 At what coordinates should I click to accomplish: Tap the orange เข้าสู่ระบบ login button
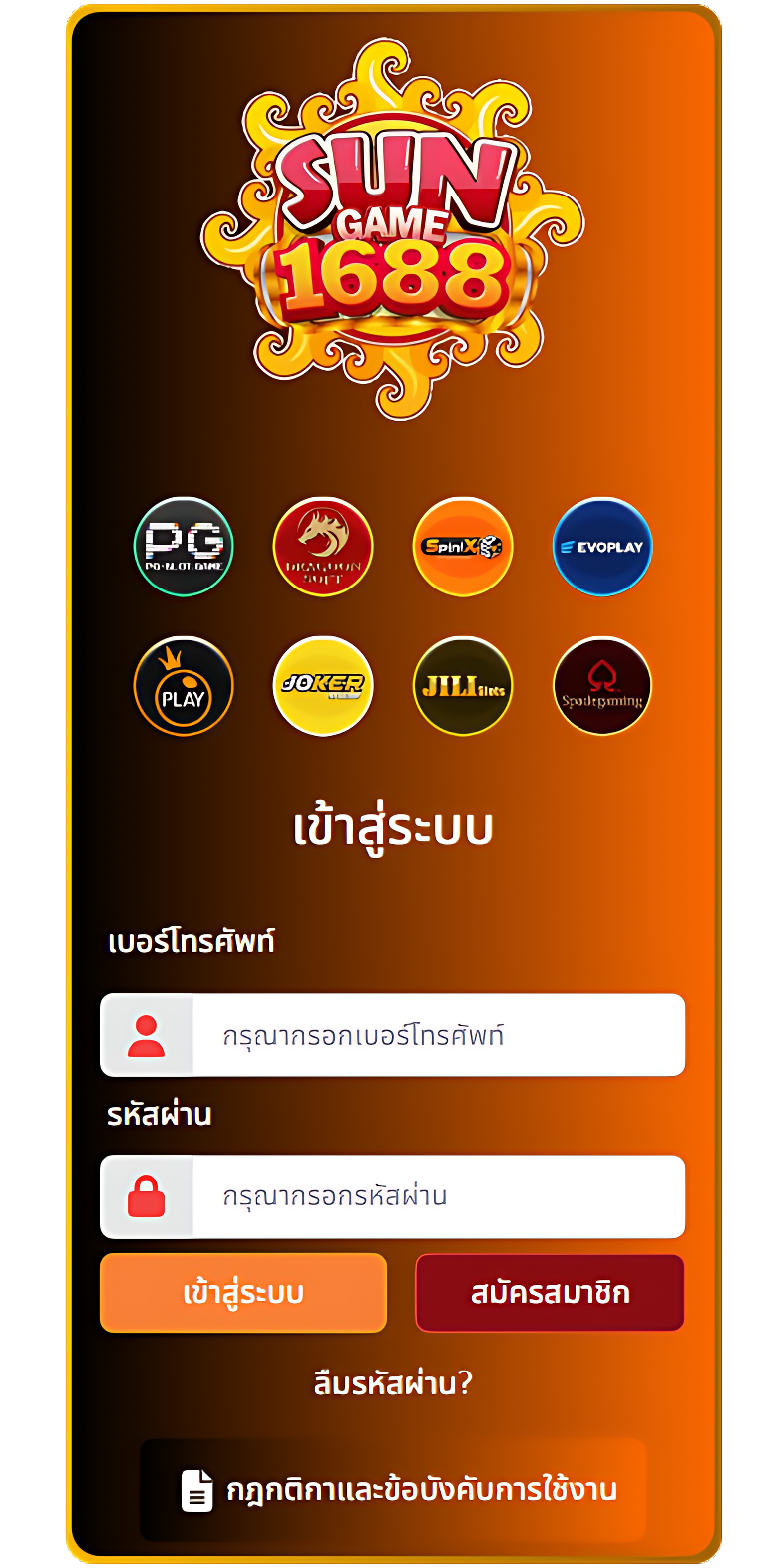point(242,1293)
